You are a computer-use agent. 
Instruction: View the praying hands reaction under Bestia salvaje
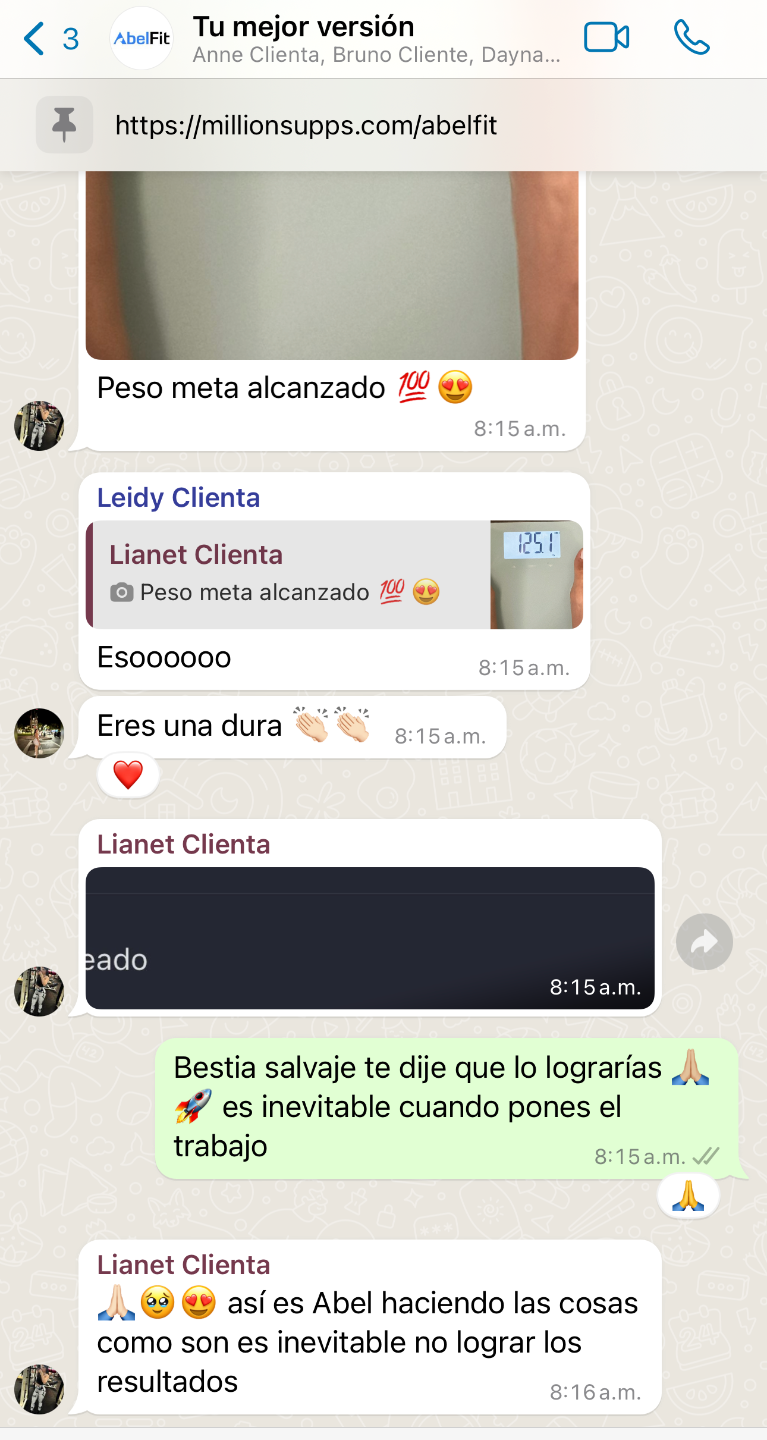pyautogui.click(x=688, y=1197)
